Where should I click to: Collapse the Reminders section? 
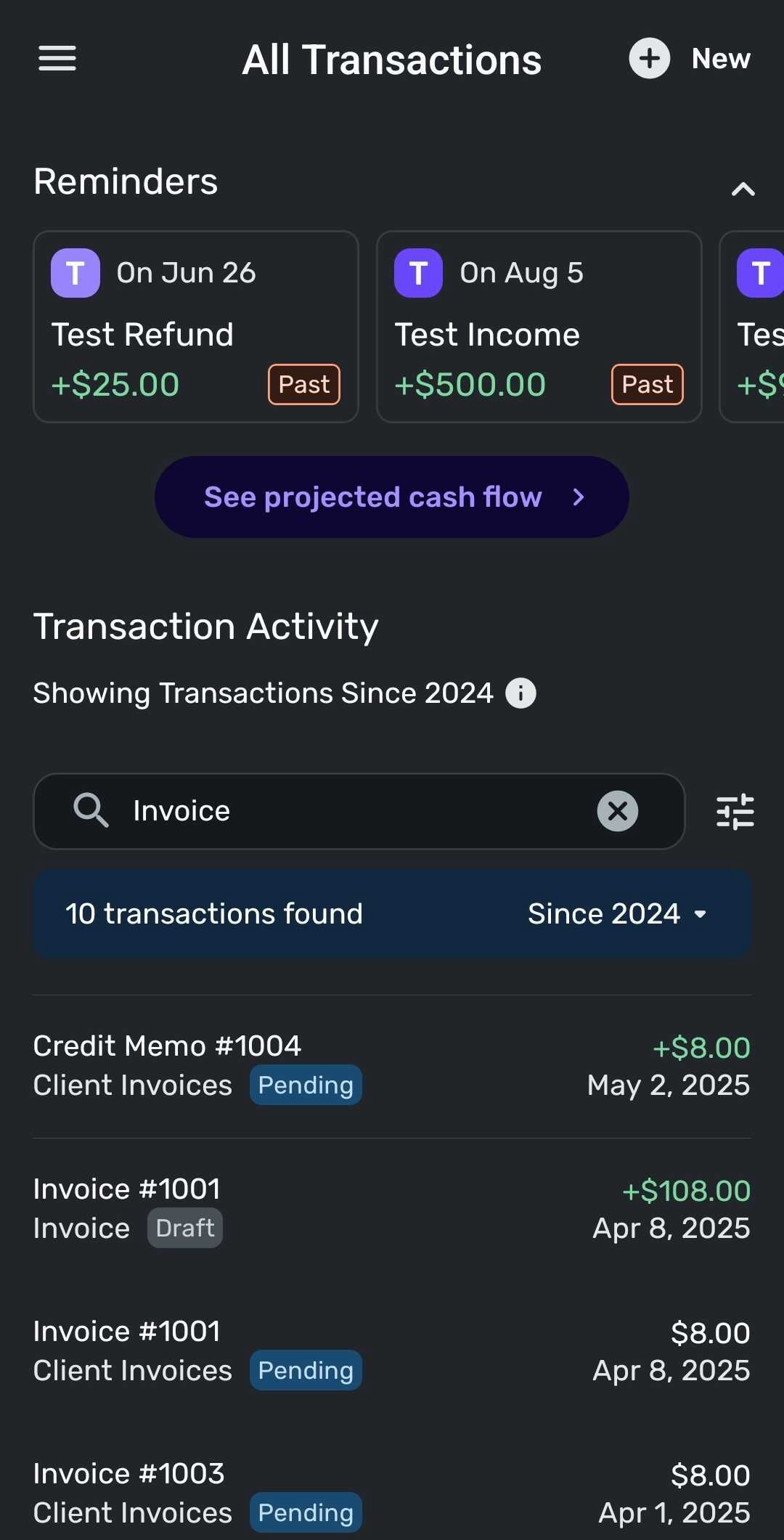pos(743,190)
